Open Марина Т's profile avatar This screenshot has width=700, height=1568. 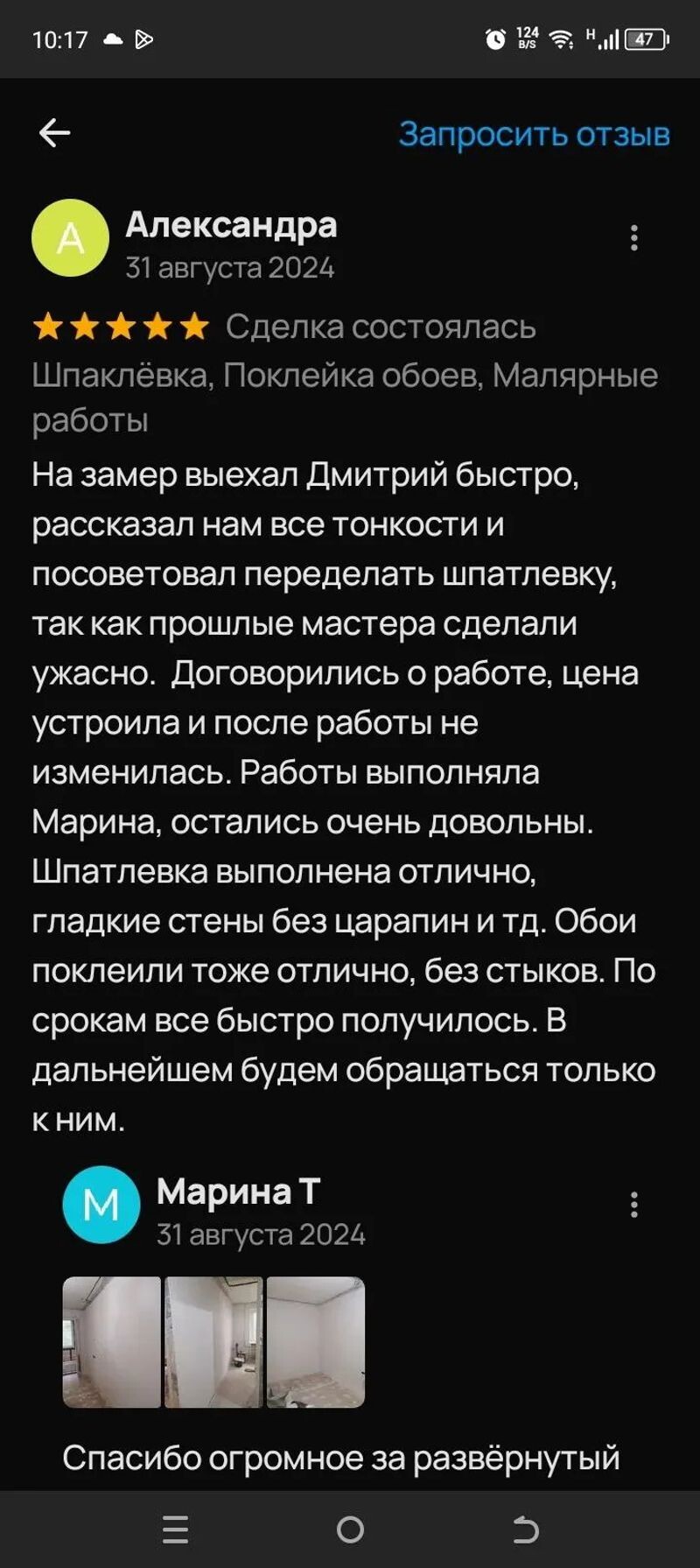pos(101,1206)
